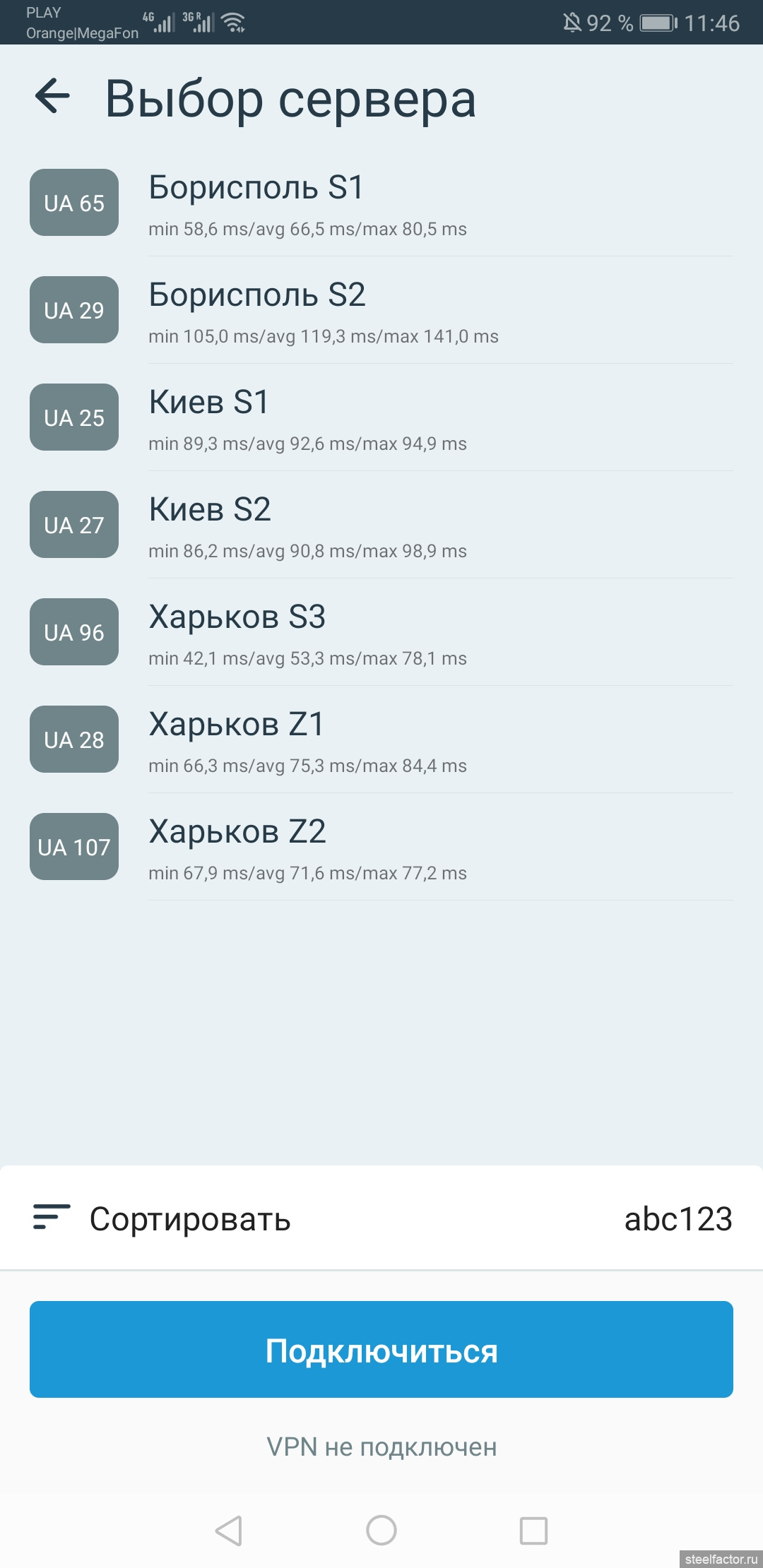Open the system recent apps view
Viewport: 763px width, 1568px height.
tap(533, 1531)
